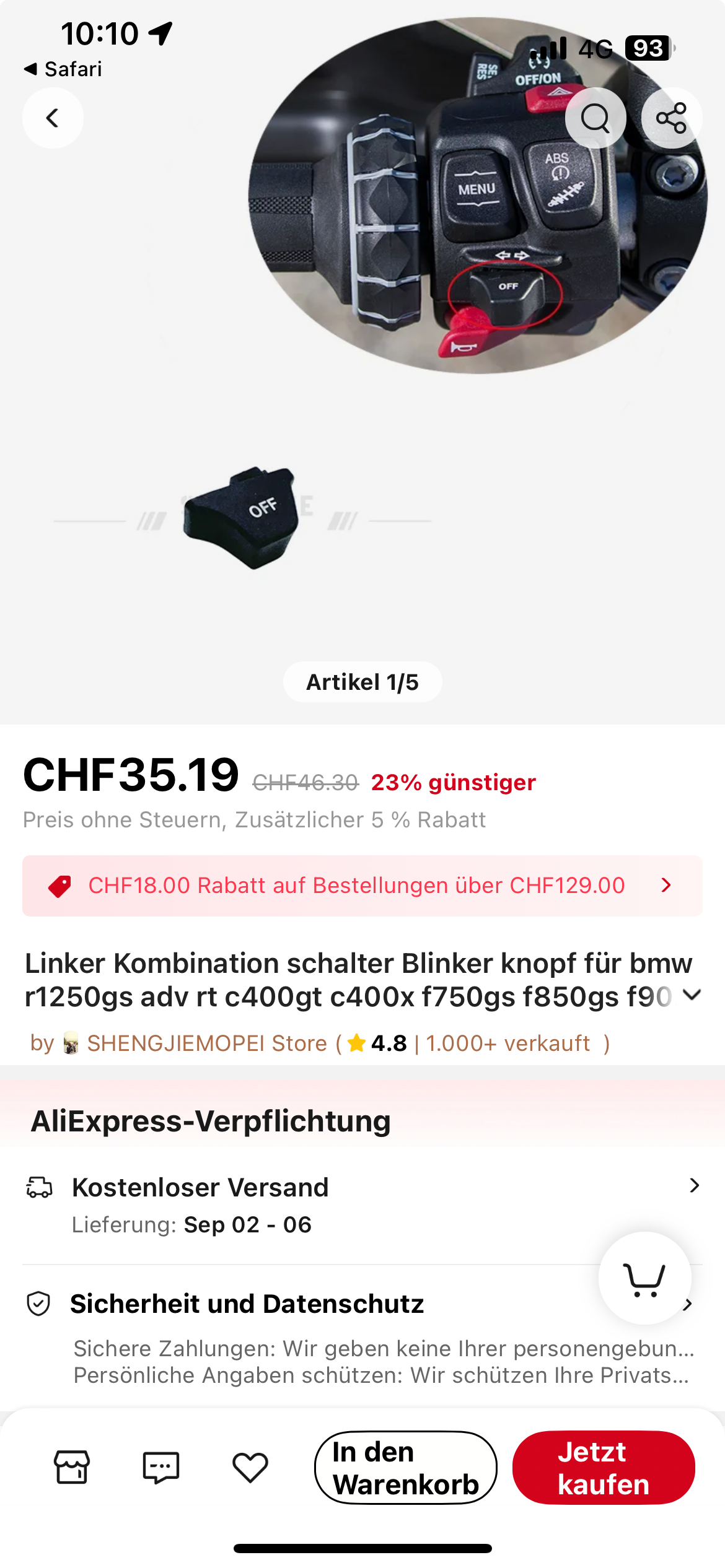Expand the full product title
Image resolution: width=725 pixels, height=1568 pixels.
(692, 995)
